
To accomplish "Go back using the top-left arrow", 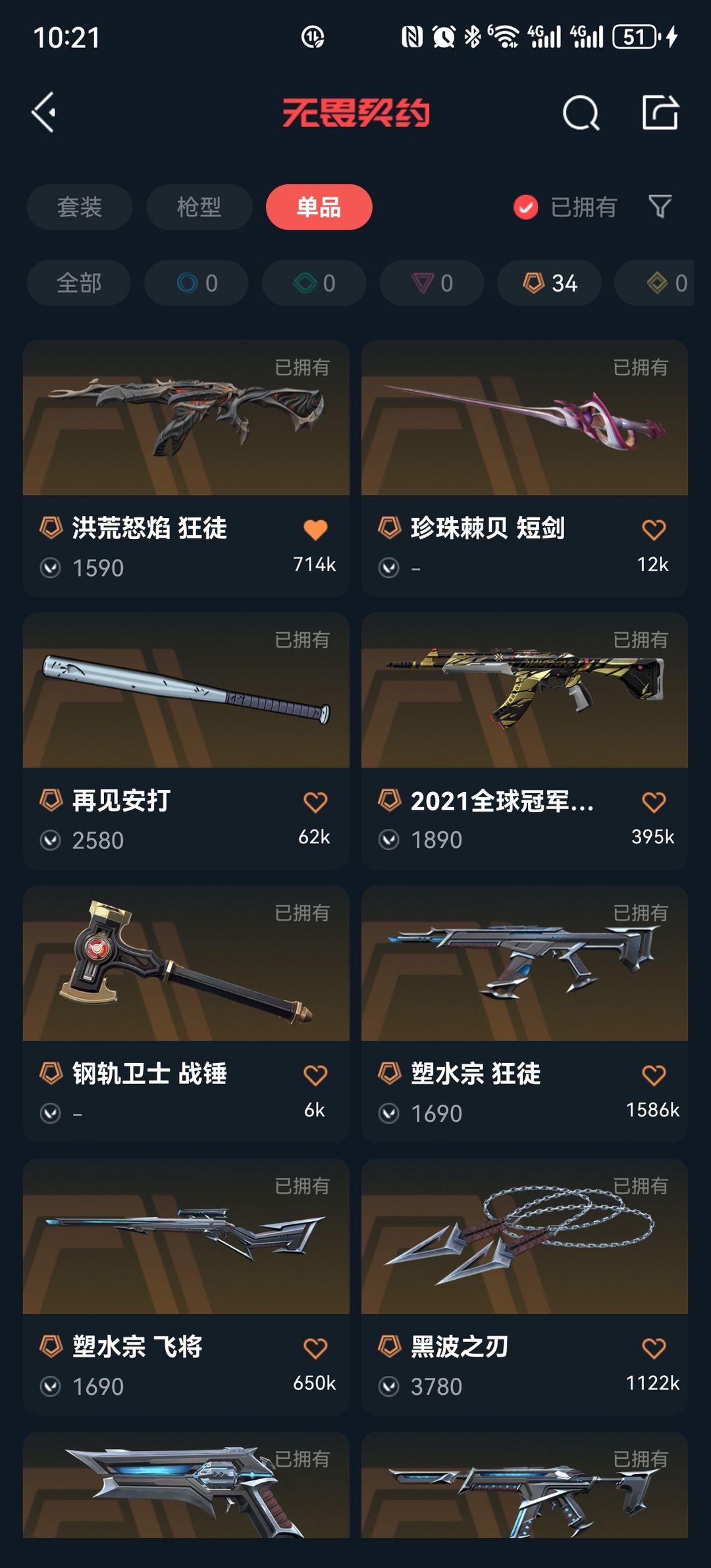I will 44,113.
